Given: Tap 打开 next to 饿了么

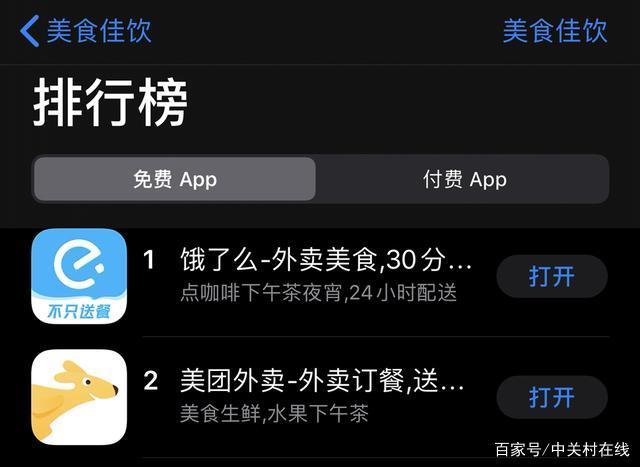Looking at the screenshot, I should click(552, 277).
